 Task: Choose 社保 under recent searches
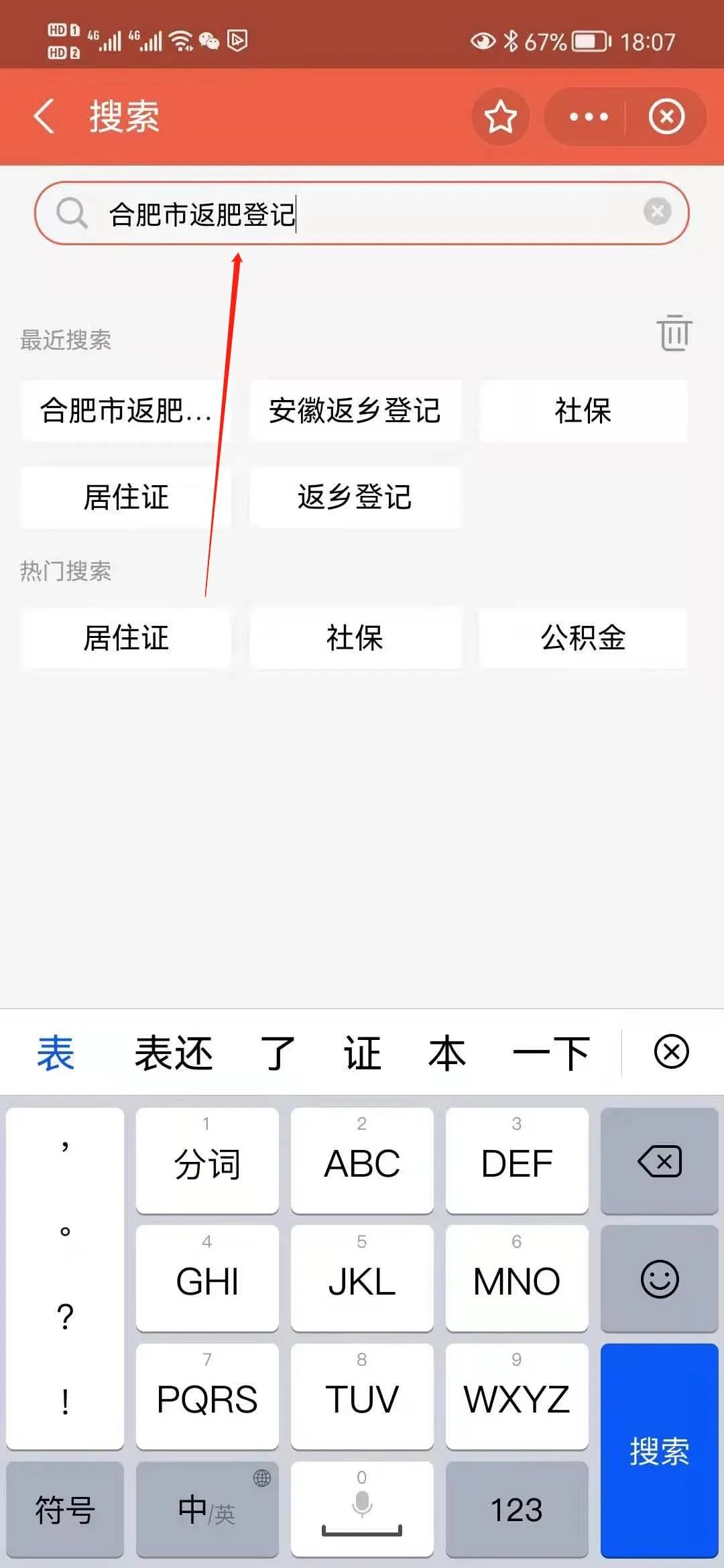[x=583, y=411]
